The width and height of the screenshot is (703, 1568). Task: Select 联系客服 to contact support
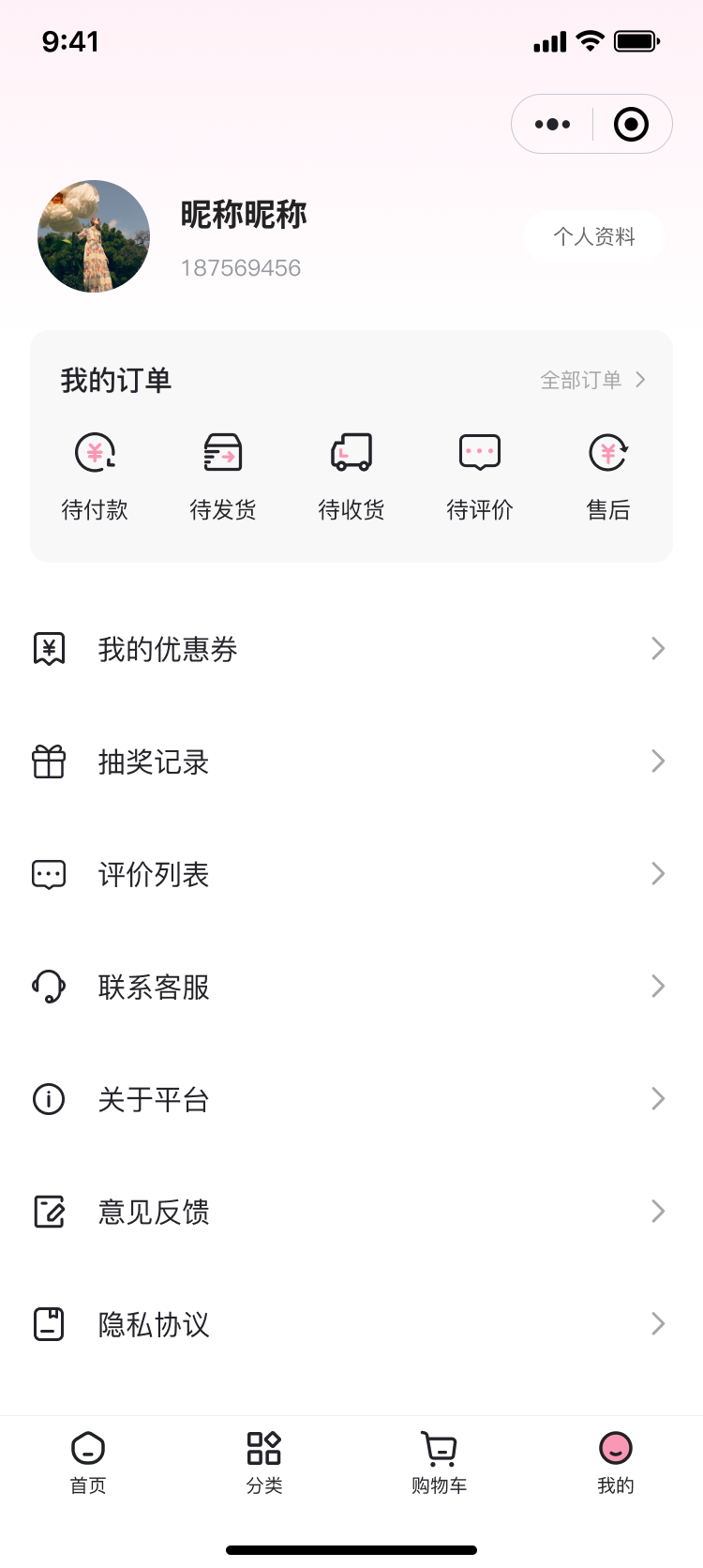coord(351,987)
